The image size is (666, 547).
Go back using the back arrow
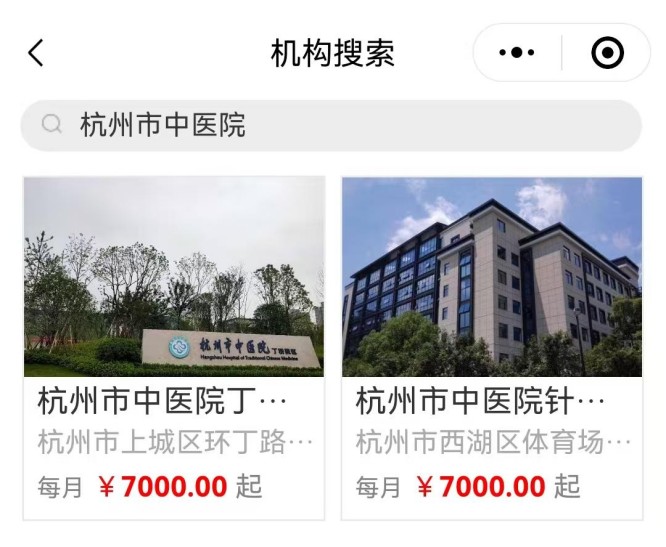pyautogui.click(x=36, y=53)
